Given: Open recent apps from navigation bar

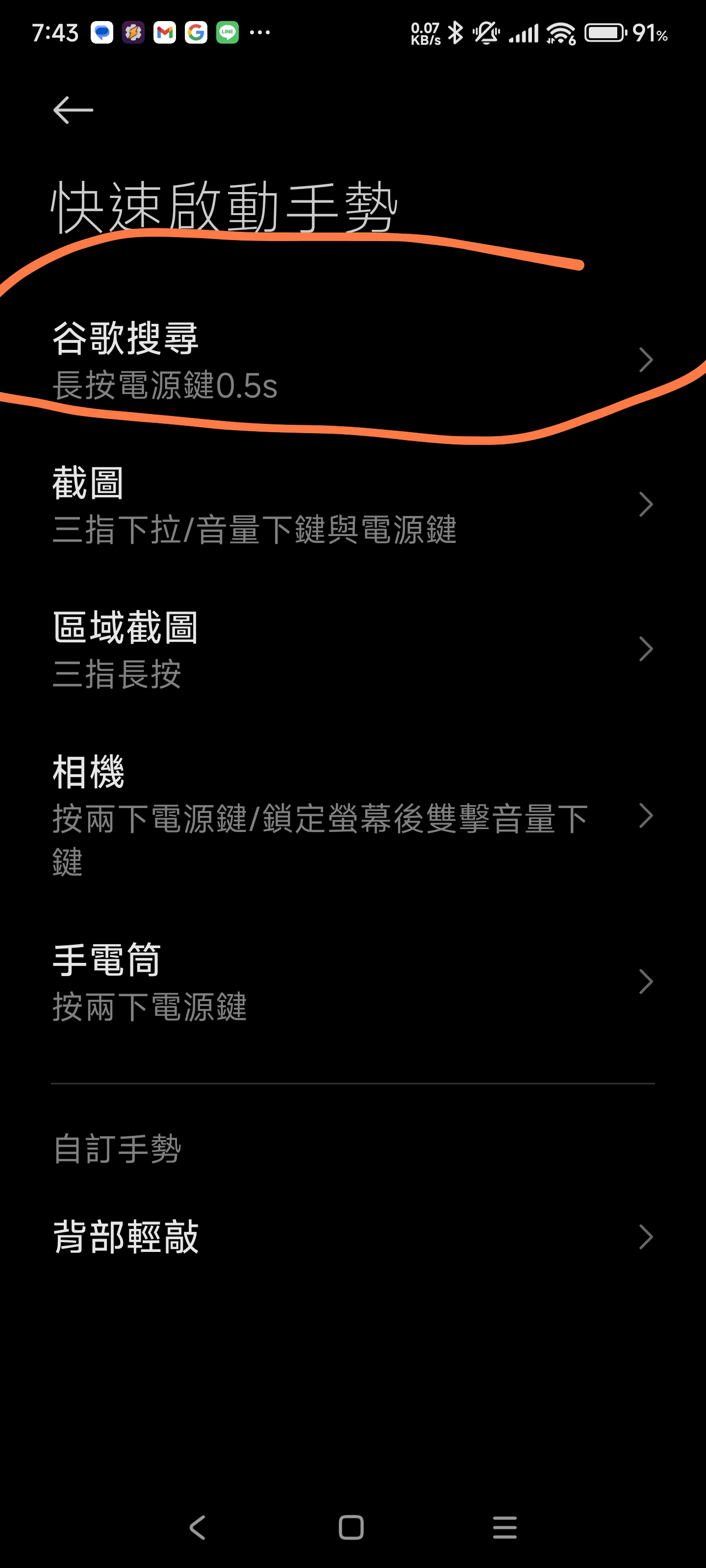Looking at the screenshot, I should [504, 1527].
